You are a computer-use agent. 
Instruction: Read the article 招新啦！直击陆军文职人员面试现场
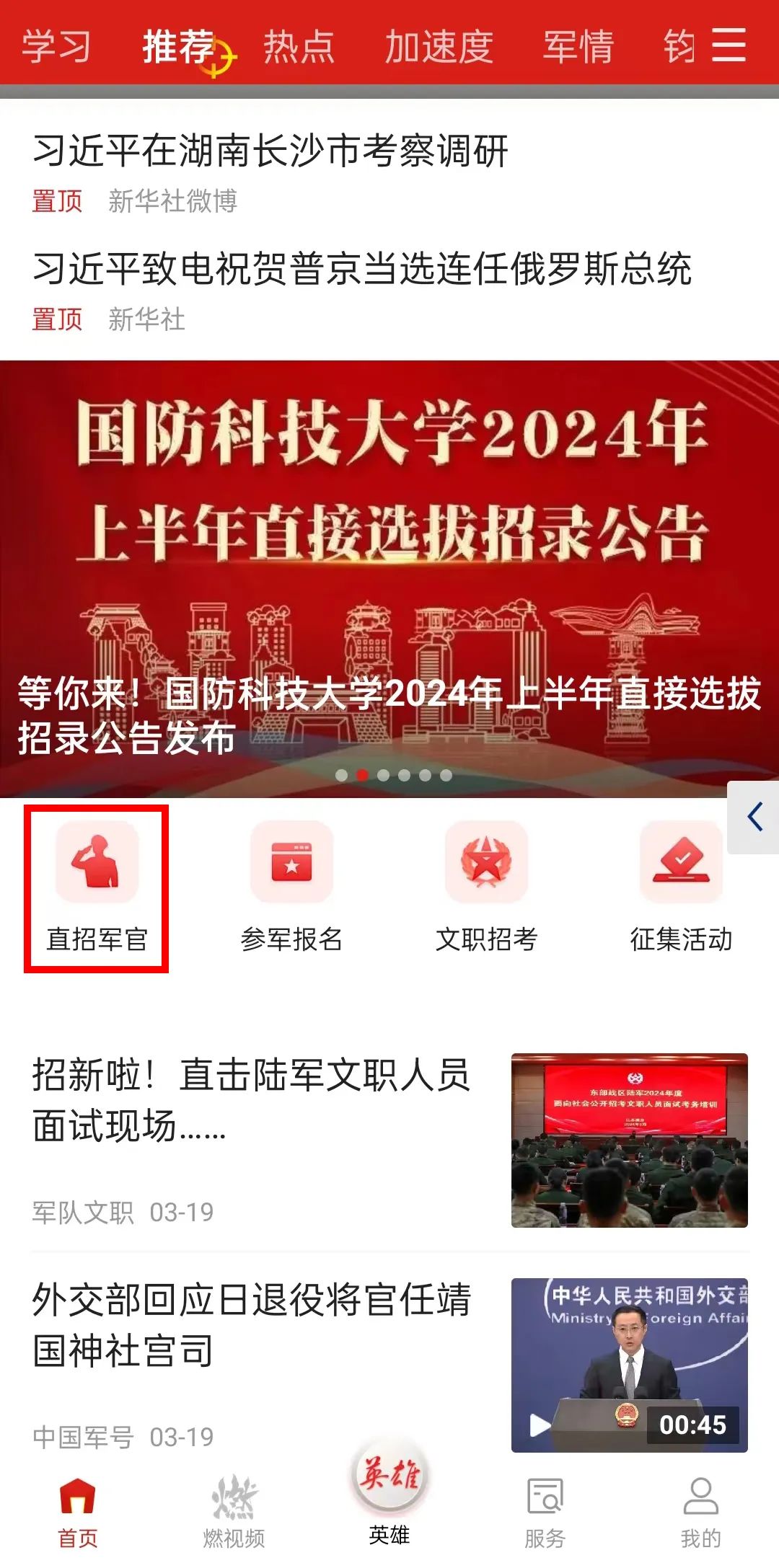coord(252,1099)
